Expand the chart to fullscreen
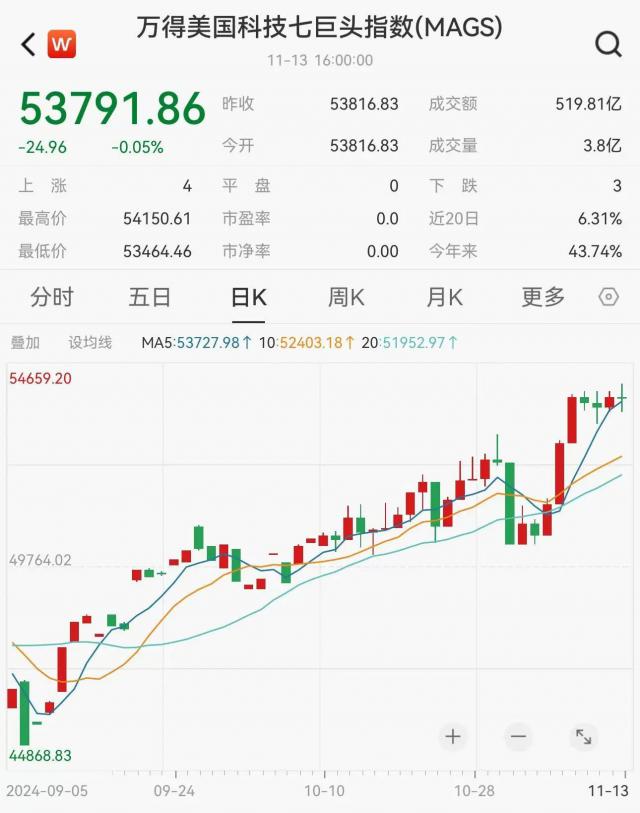This screenshot has height=813, width=640. tap(583, 737)
